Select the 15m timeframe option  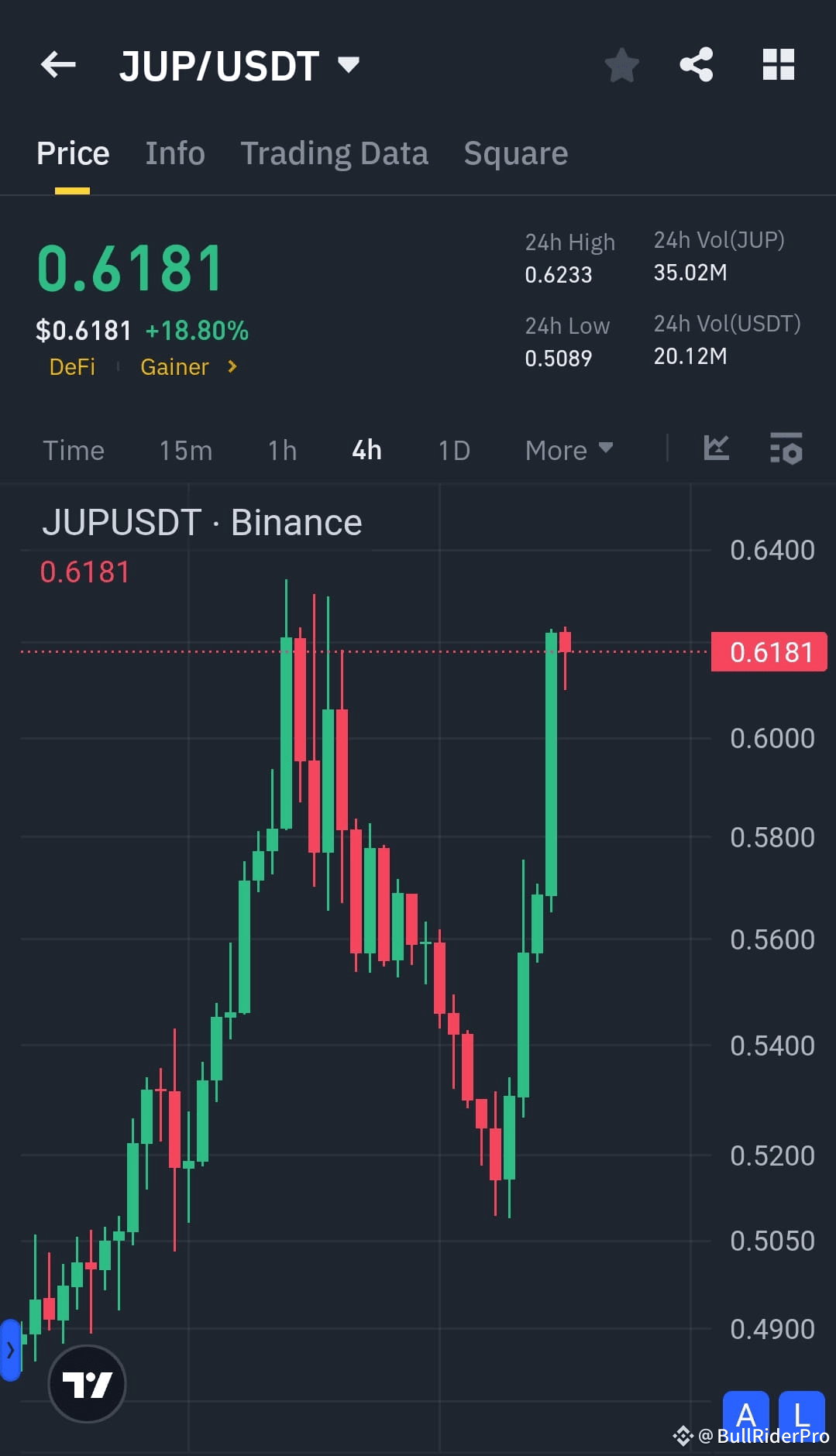tap(185, 449)
